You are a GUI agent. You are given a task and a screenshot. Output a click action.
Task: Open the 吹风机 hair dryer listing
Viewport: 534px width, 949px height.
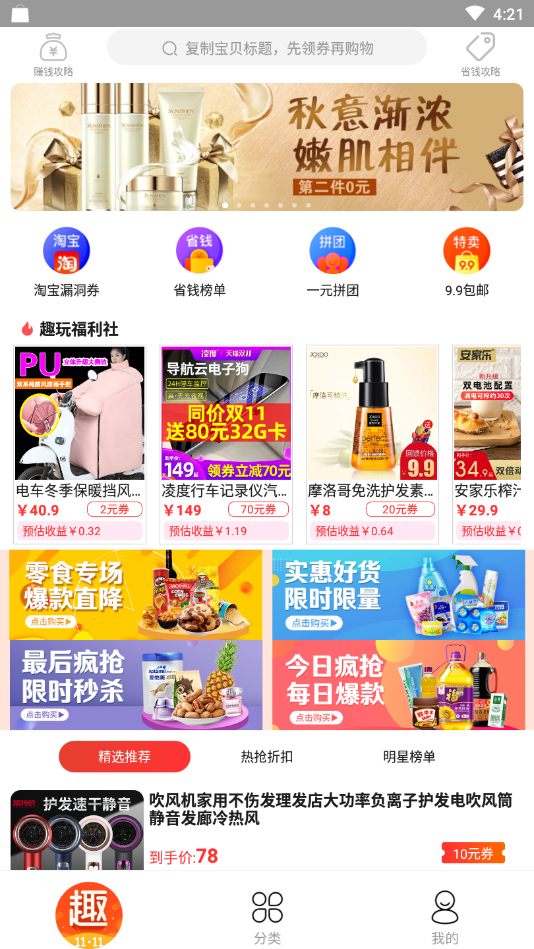pyautogui.click(x=267, y=830)
